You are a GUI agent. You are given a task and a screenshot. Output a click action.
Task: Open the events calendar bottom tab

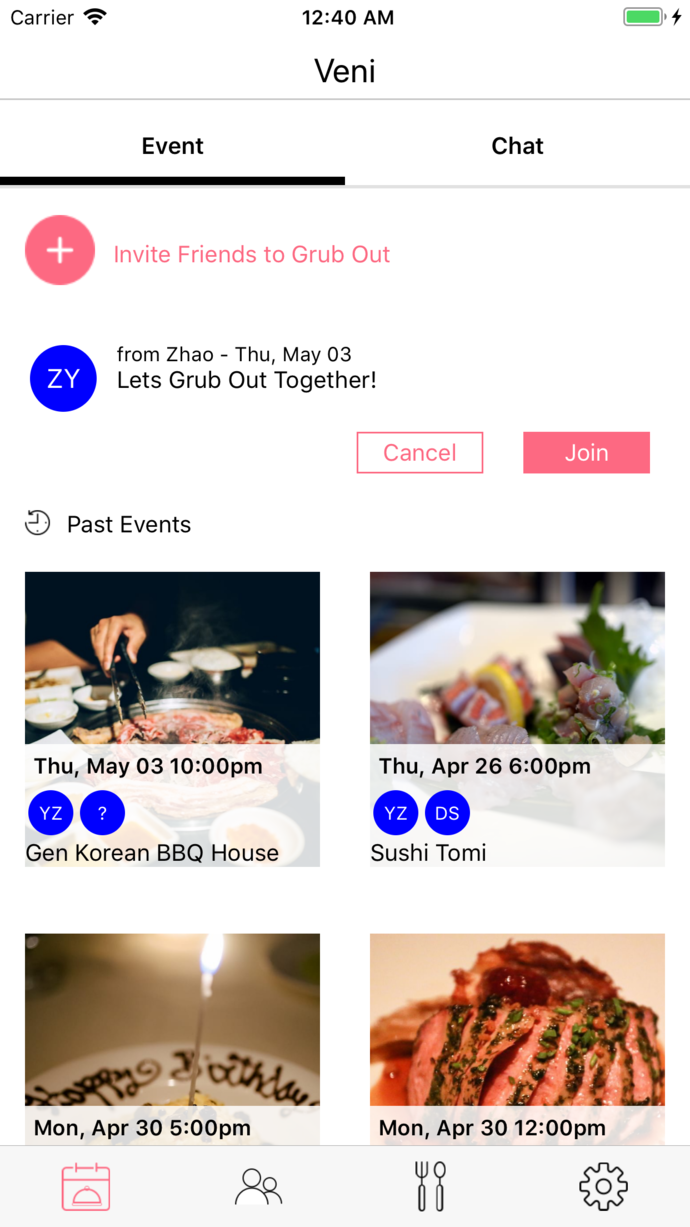(x=86, y=1187)
